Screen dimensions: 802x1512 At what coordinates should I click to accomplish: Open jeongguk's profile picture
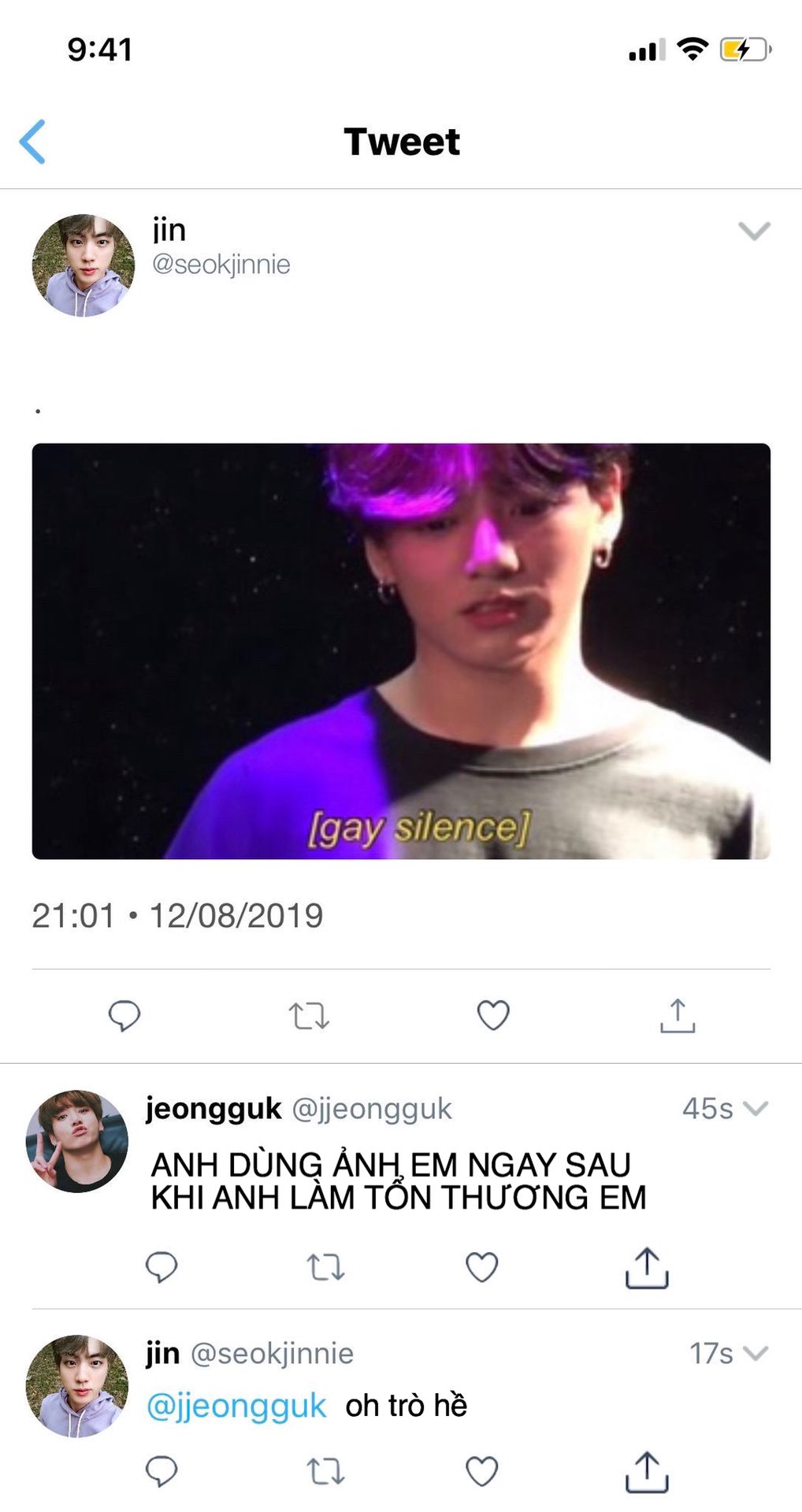77,1141
